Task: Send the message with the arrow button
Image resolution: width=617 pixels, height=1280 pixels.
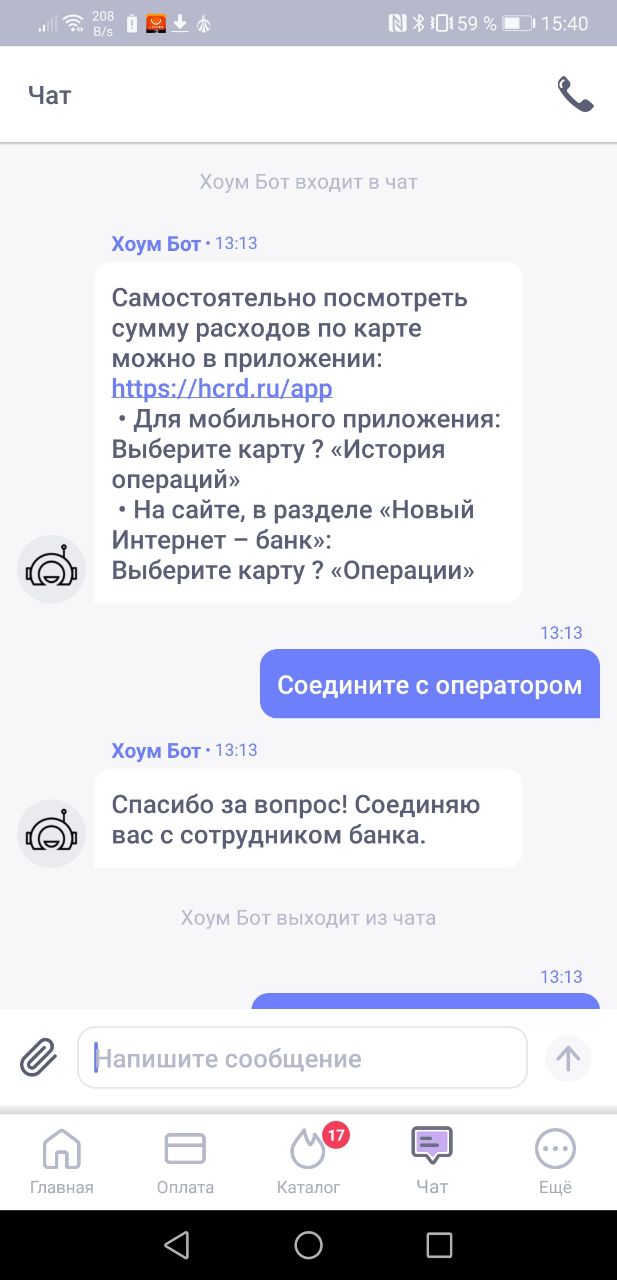Action: coord(568,1057)
